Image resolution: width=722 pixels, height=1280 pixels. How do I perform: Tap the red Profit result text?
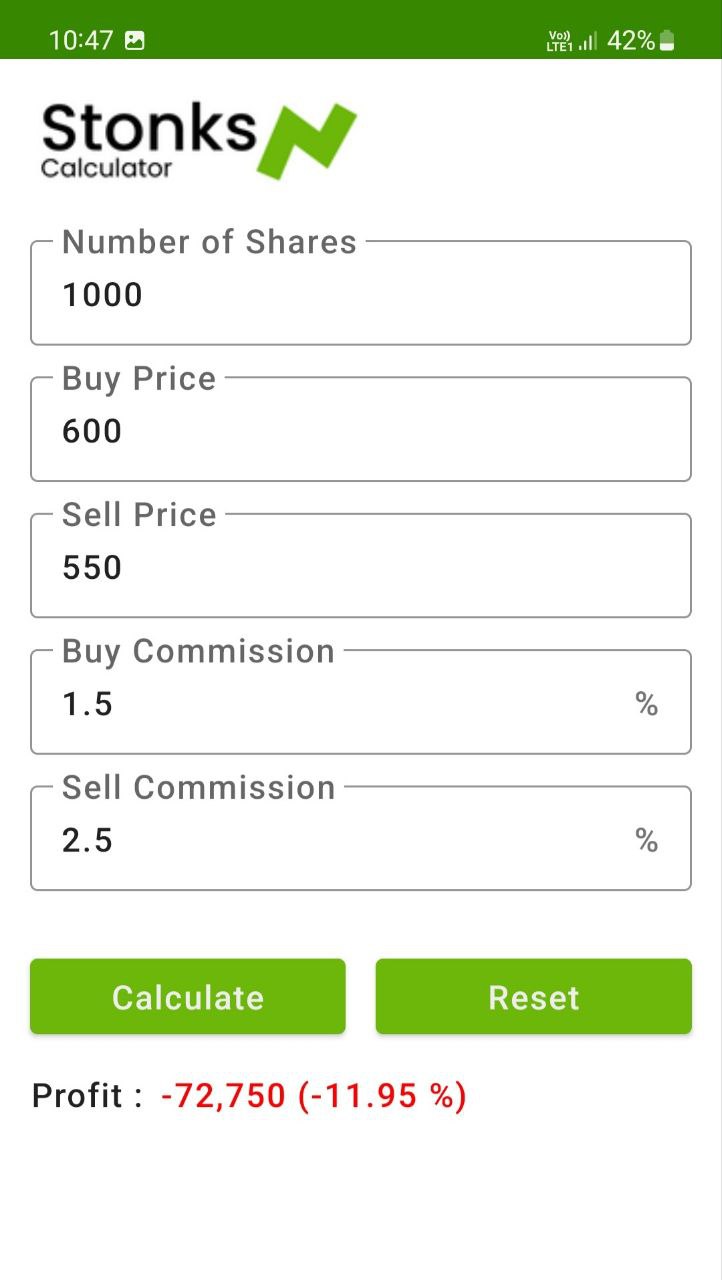(x=310, y=1096)
